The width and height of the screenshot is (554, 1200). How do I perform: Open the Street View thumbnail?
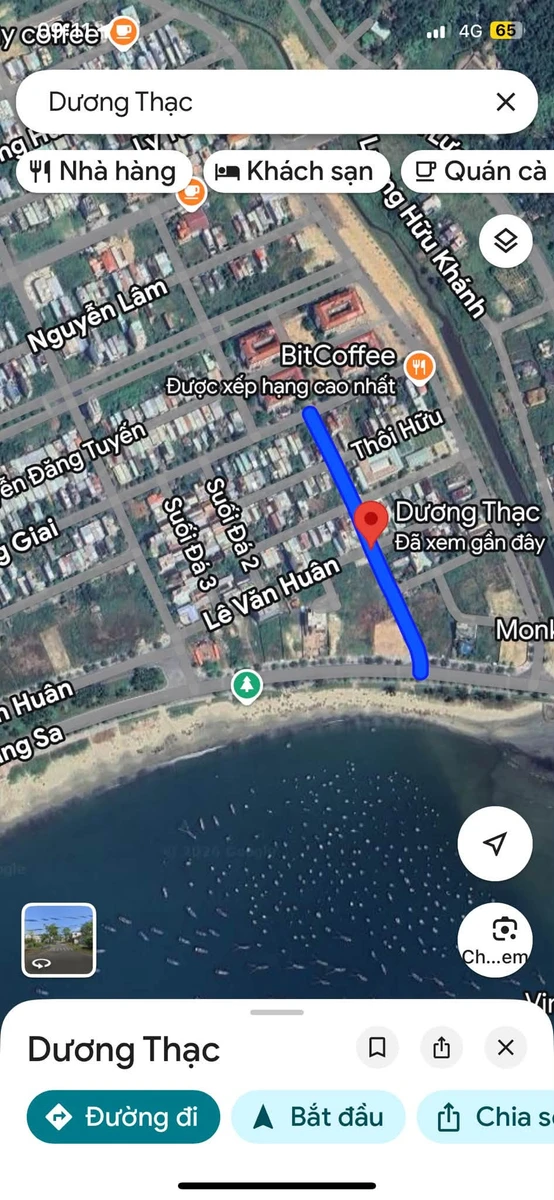[59, 939]
